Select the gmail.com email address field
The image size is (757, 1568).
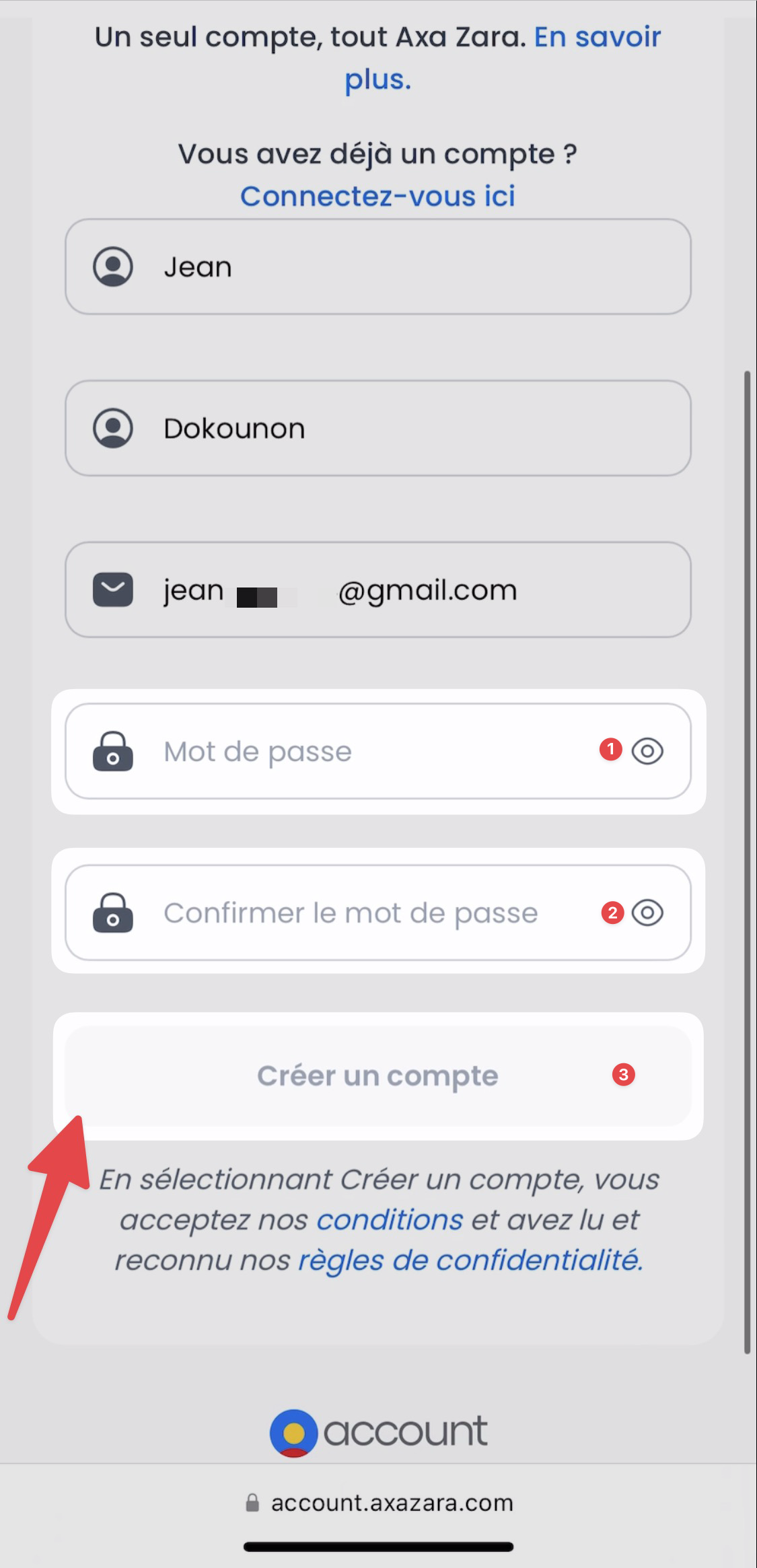(x=378, y=590)
